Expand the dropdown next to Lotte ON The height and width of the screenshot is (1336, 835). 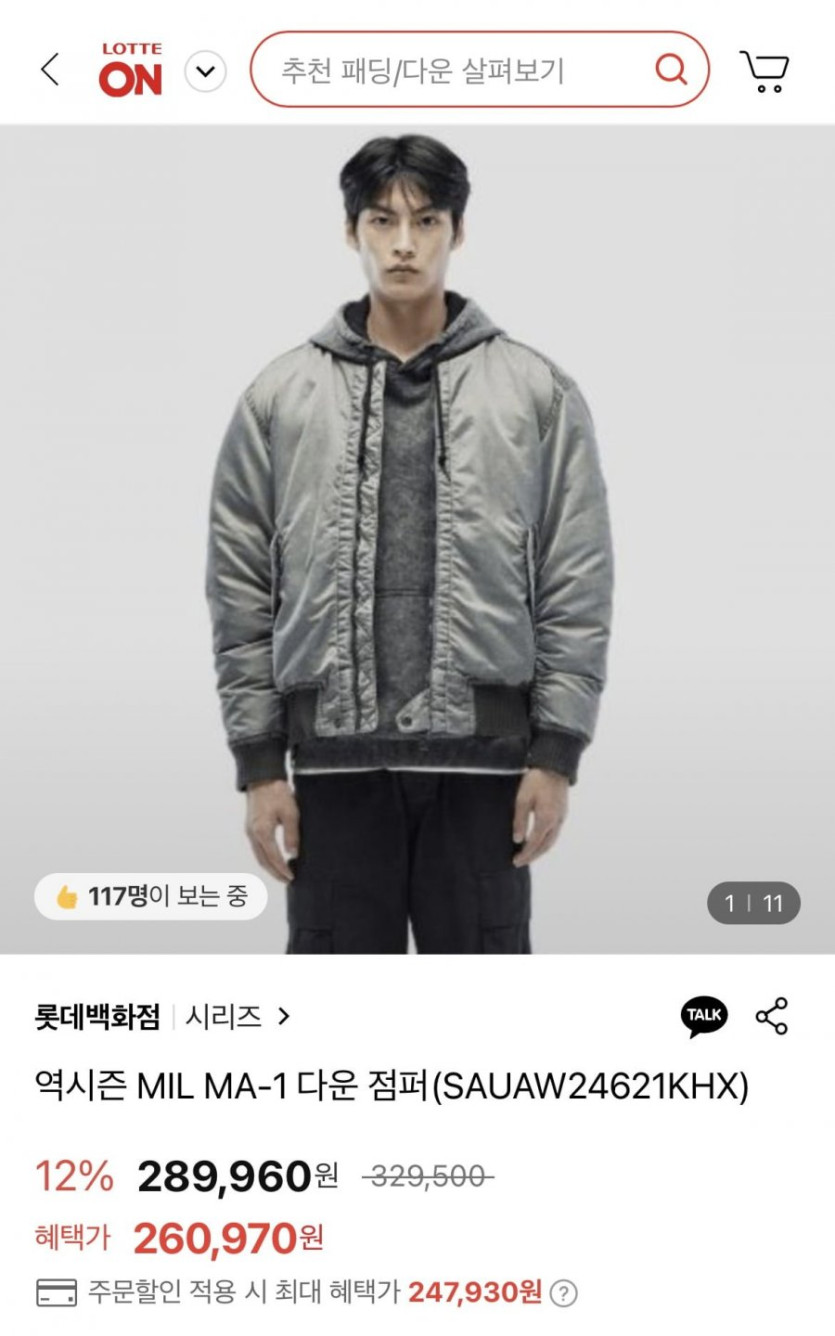pyautogui.click(x=206, y=71)
